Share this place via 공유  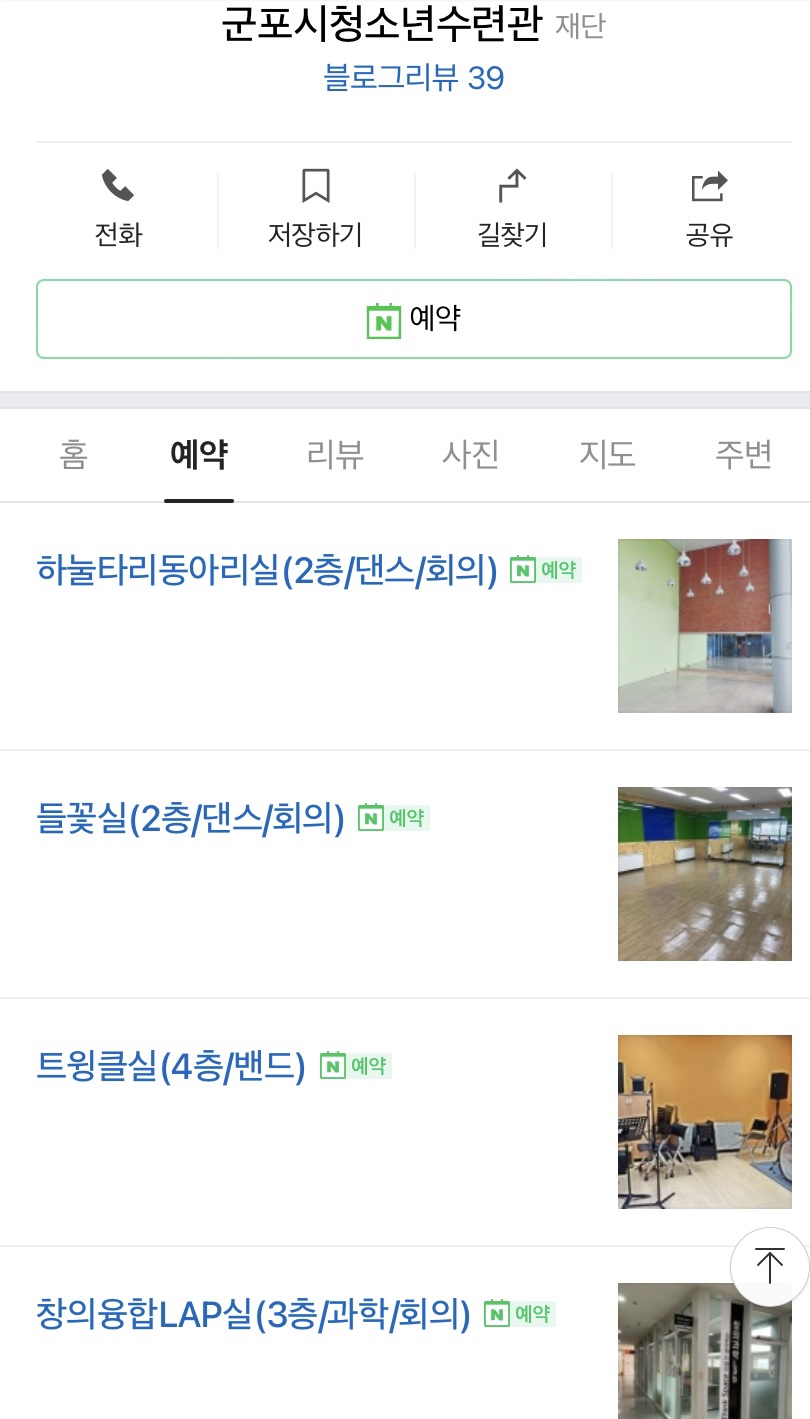click(709, 208)
